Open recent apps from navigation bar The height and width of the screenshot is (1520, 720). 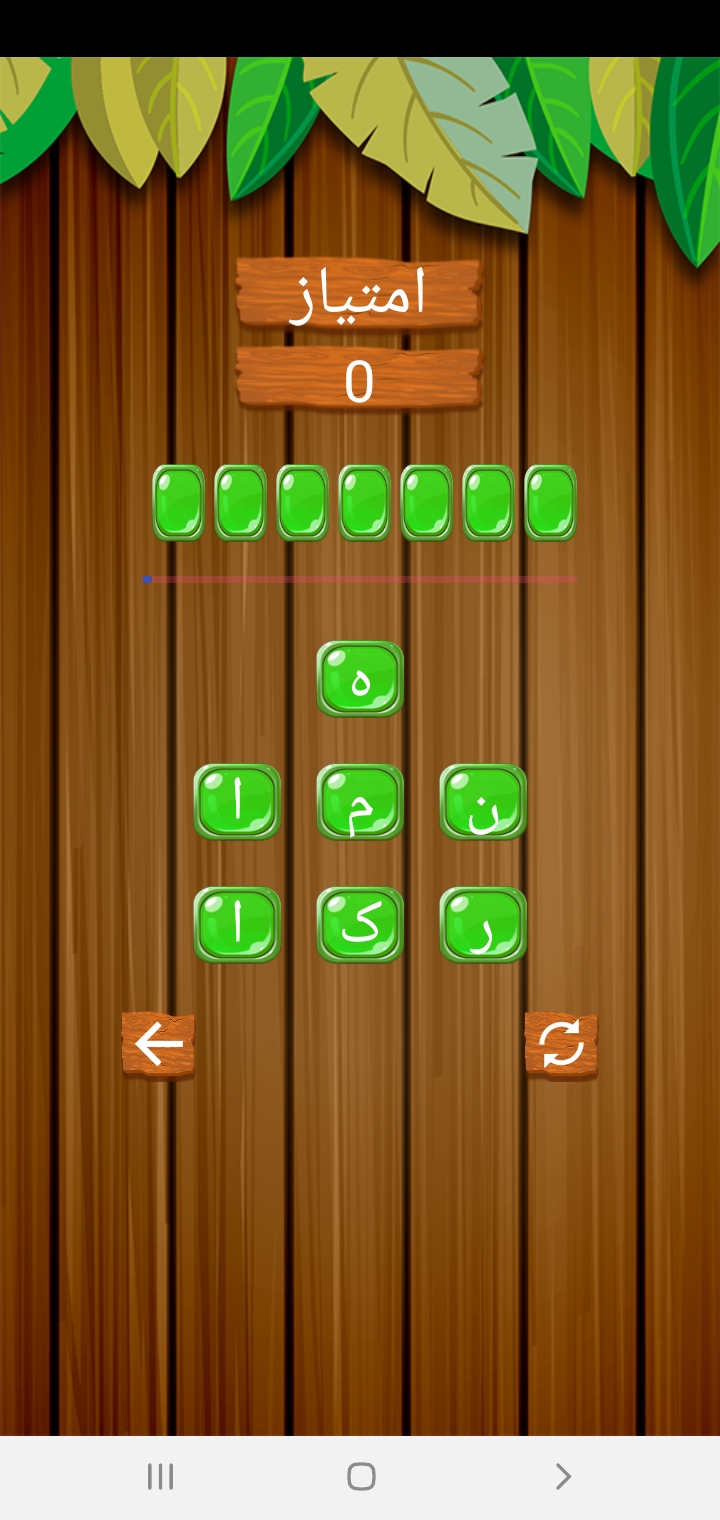pos(160,1476)
